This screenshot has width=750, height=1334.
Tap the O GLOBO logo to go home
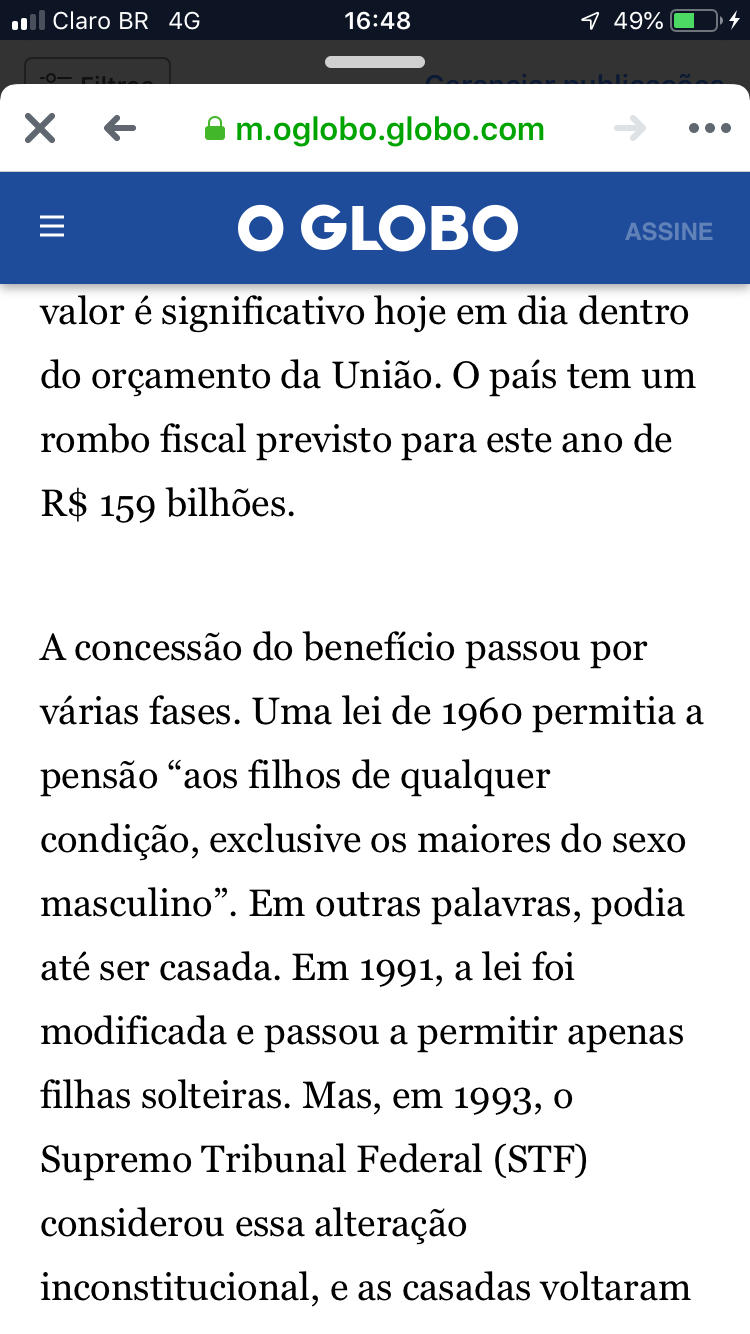[378, 229]
